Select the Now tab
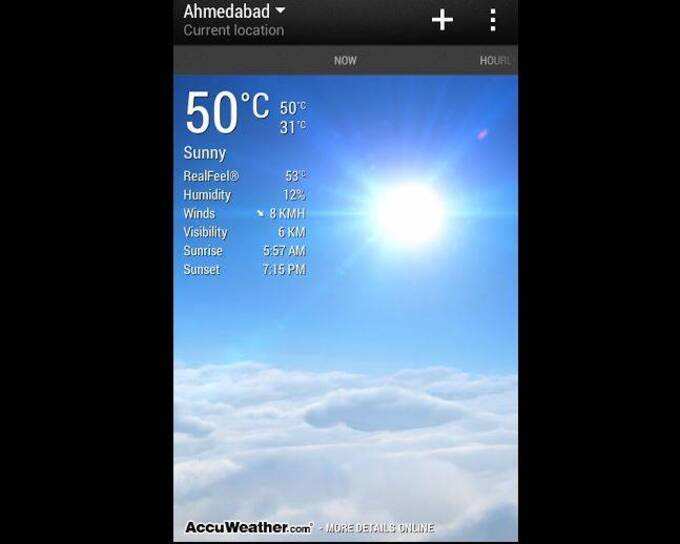This screenshot has height=544, width=680. point(345,60)
